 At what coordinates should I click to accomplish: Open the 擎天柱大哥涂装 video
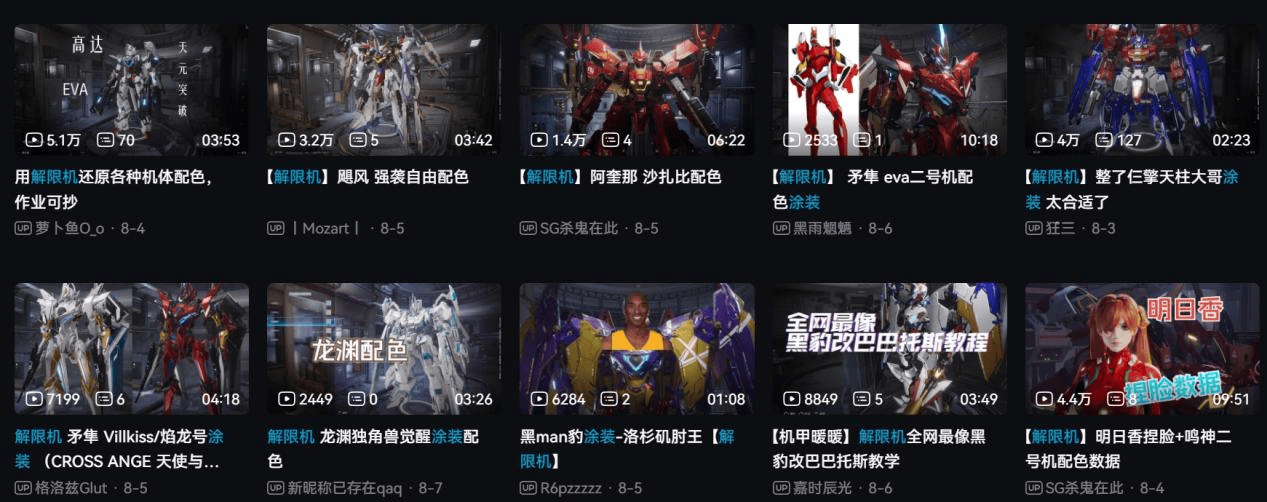tap(1142, 90)
